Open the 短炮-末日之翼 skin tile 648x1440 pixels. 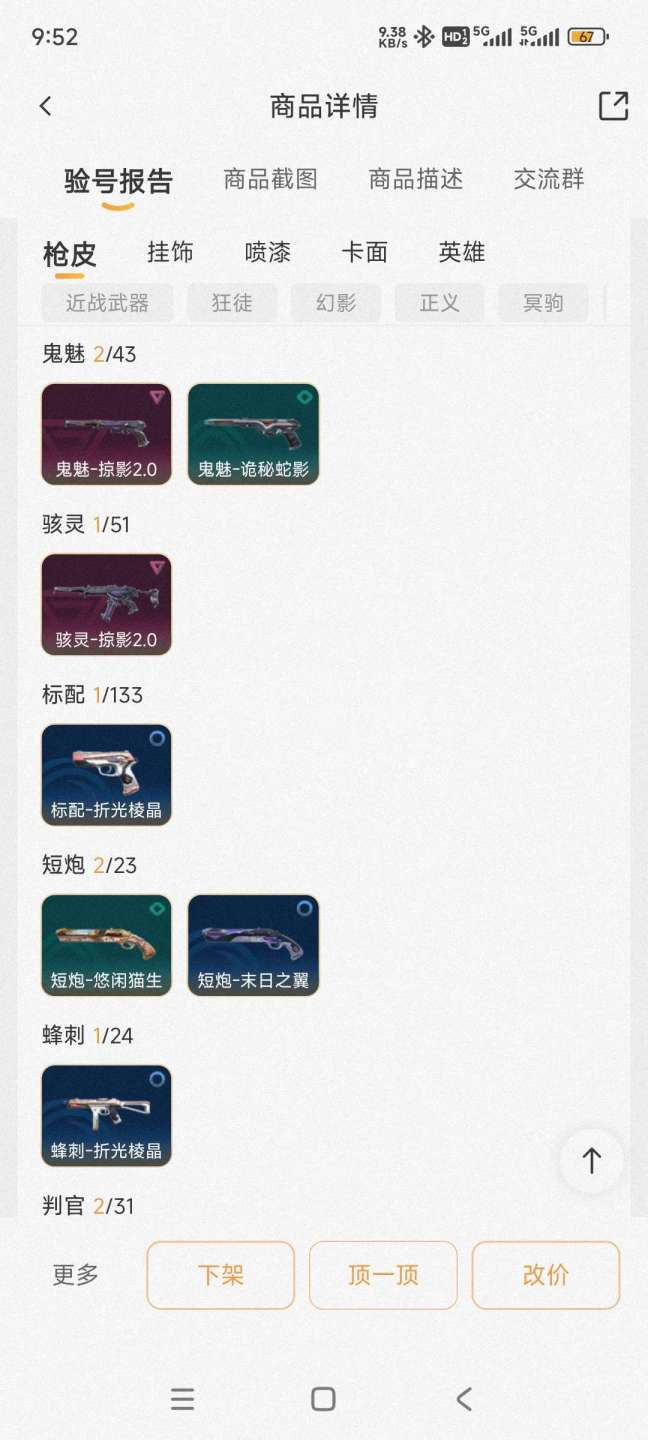tap(253, 945)
